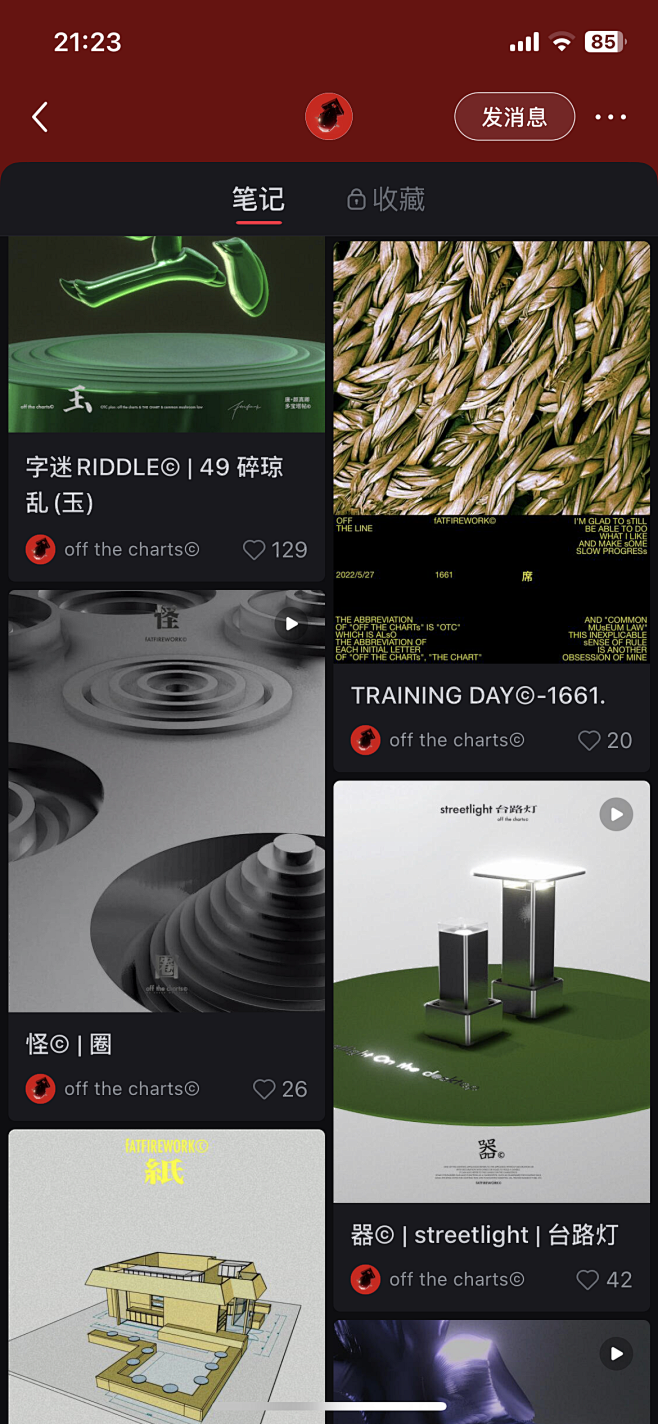Open the yellow building 紙 note
The width and height of the screenshot is (658, 1424).
[x=166, y=1270]
